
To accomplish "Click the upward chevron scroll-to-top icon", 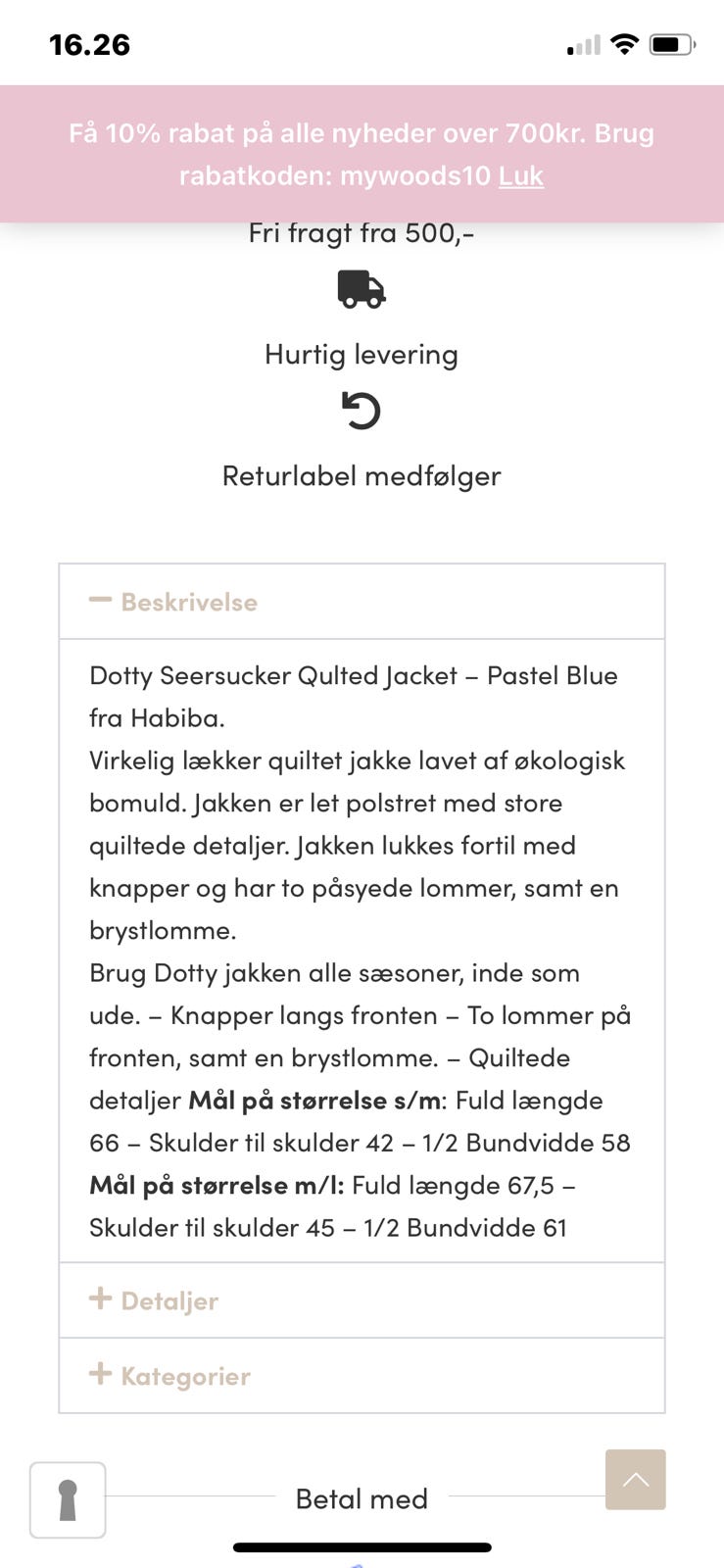I will (x=635, y=1479).
